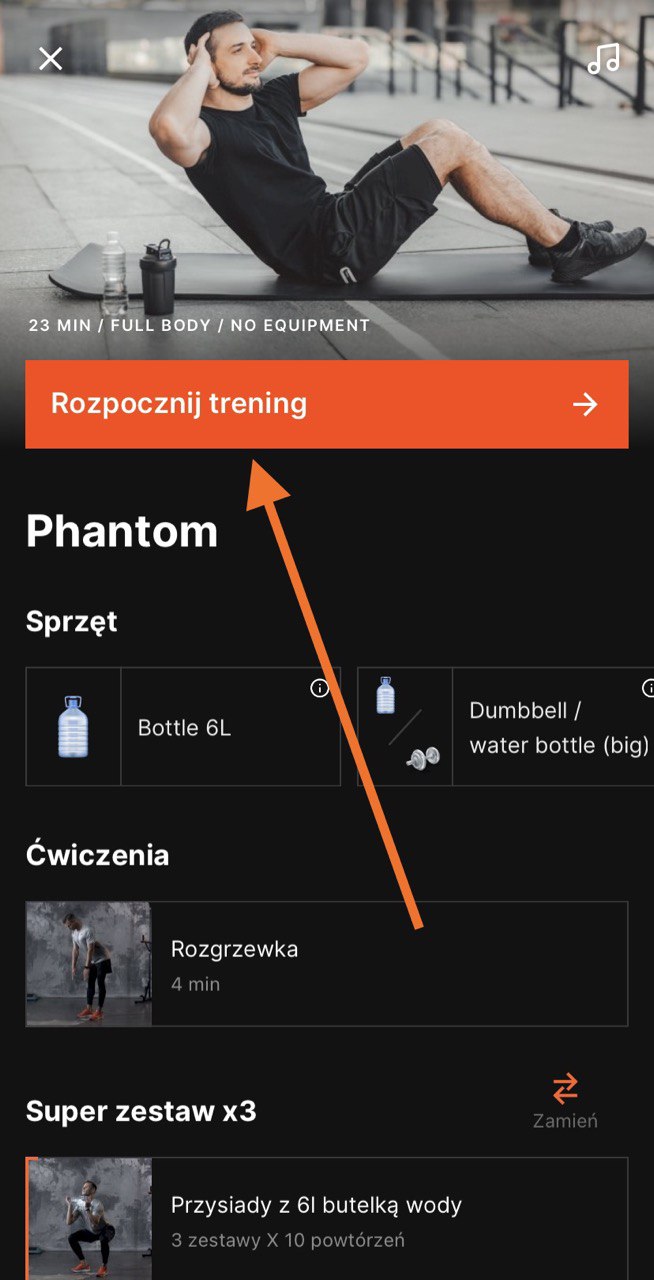Open the Rozgrzewka warm-up exercise

click(x=327, y=964)
